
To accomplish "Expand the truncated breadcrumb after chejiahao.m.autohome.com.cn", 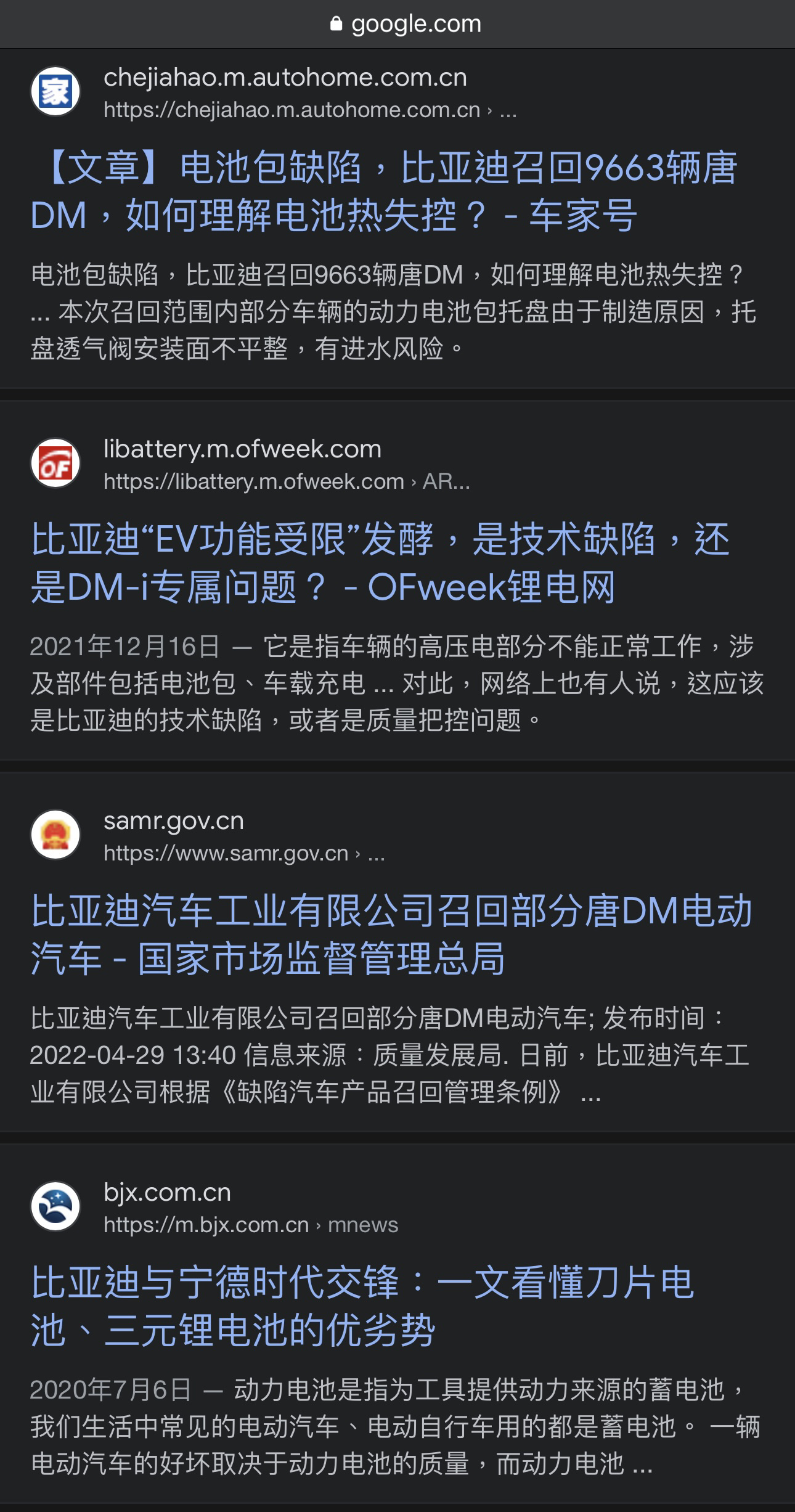I will point(509,112).
